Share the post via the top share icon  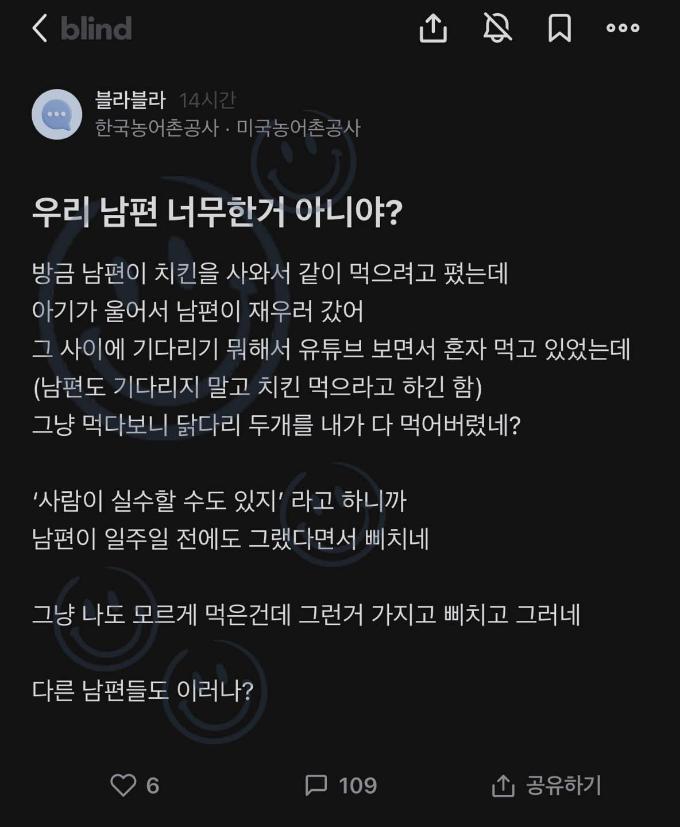tap(433, 28)
